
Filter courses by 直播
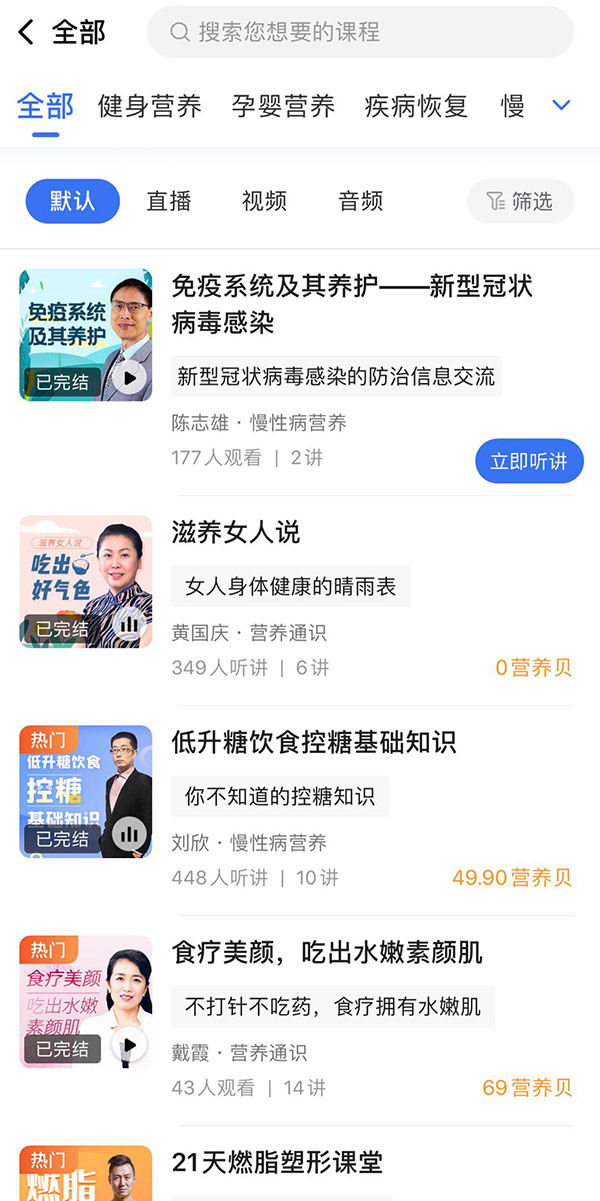169,201
